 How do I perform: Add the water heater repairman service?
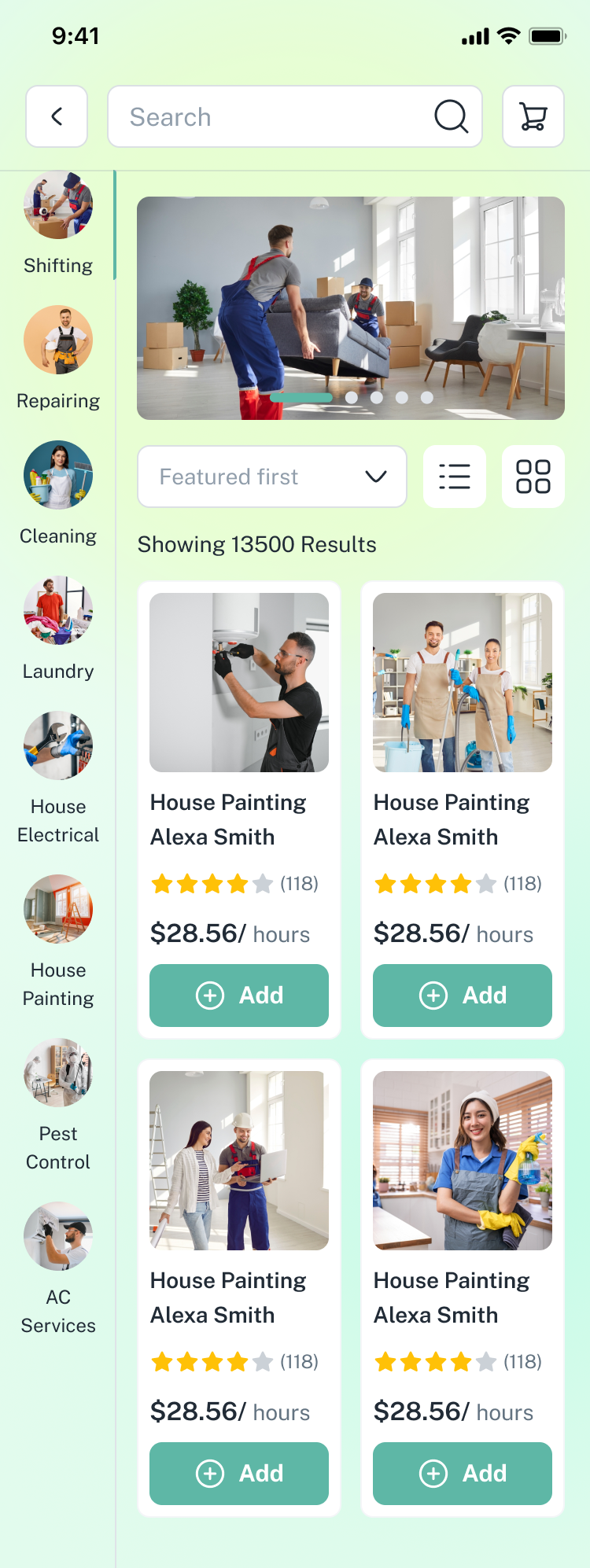(x=239, y=995)
